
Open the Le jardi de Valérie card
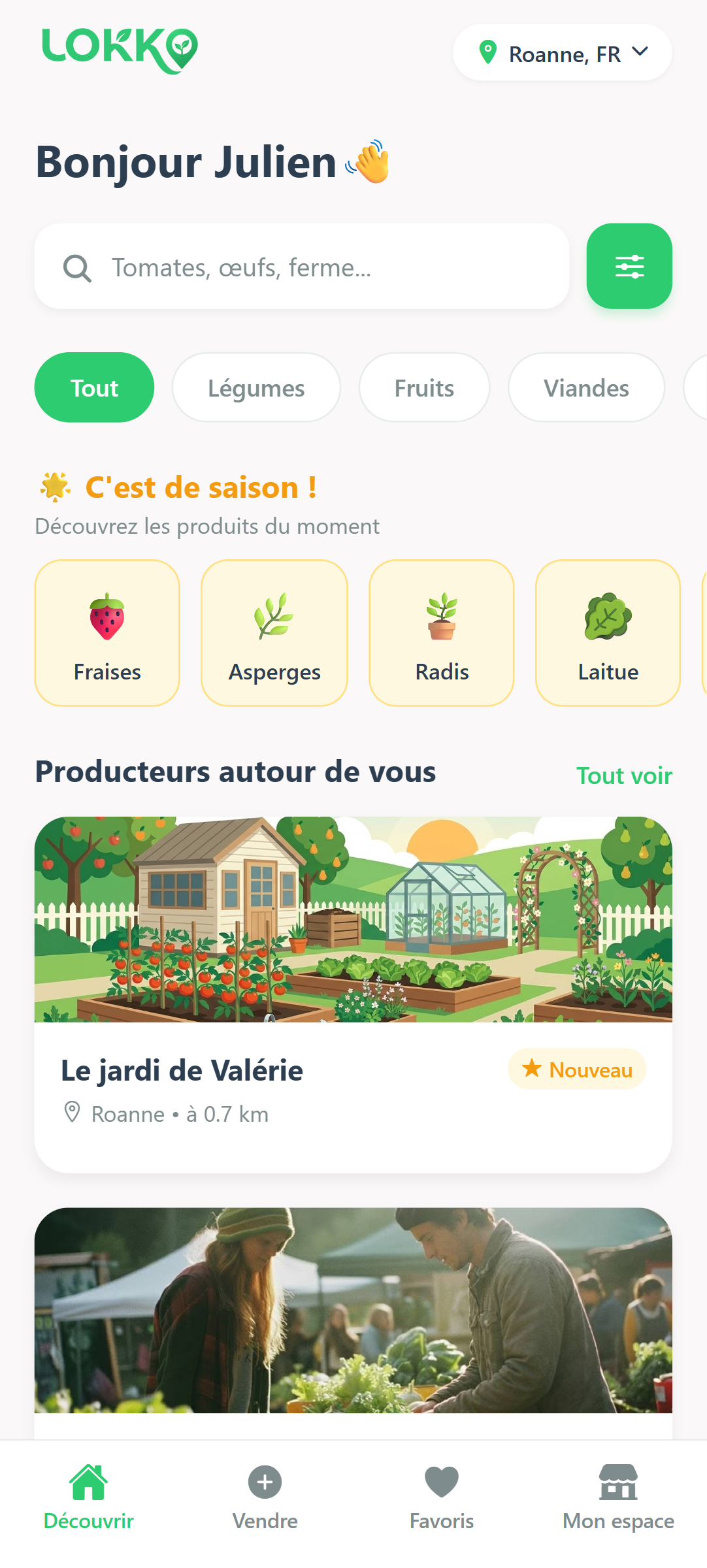353,993
